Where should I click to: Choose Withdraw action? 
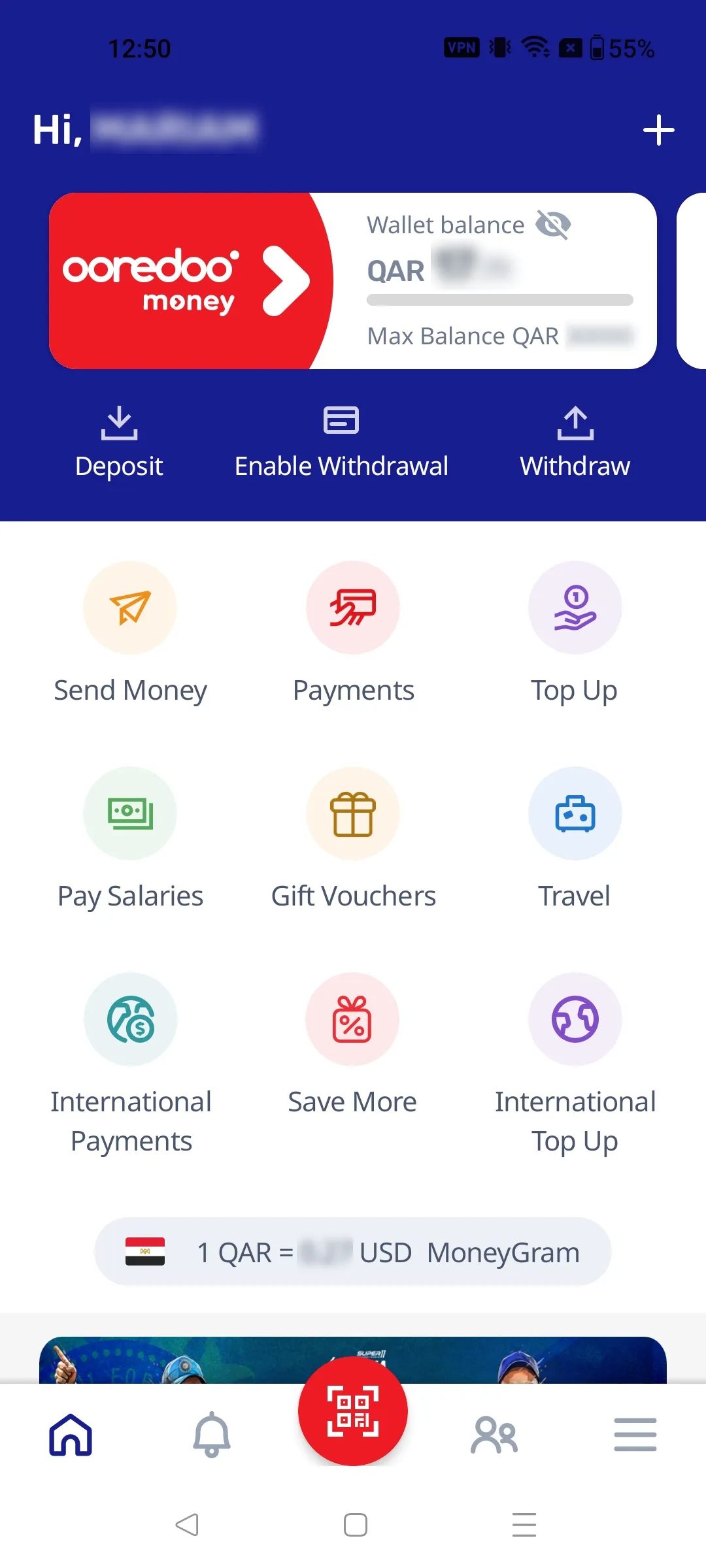(x=575, y=442)
